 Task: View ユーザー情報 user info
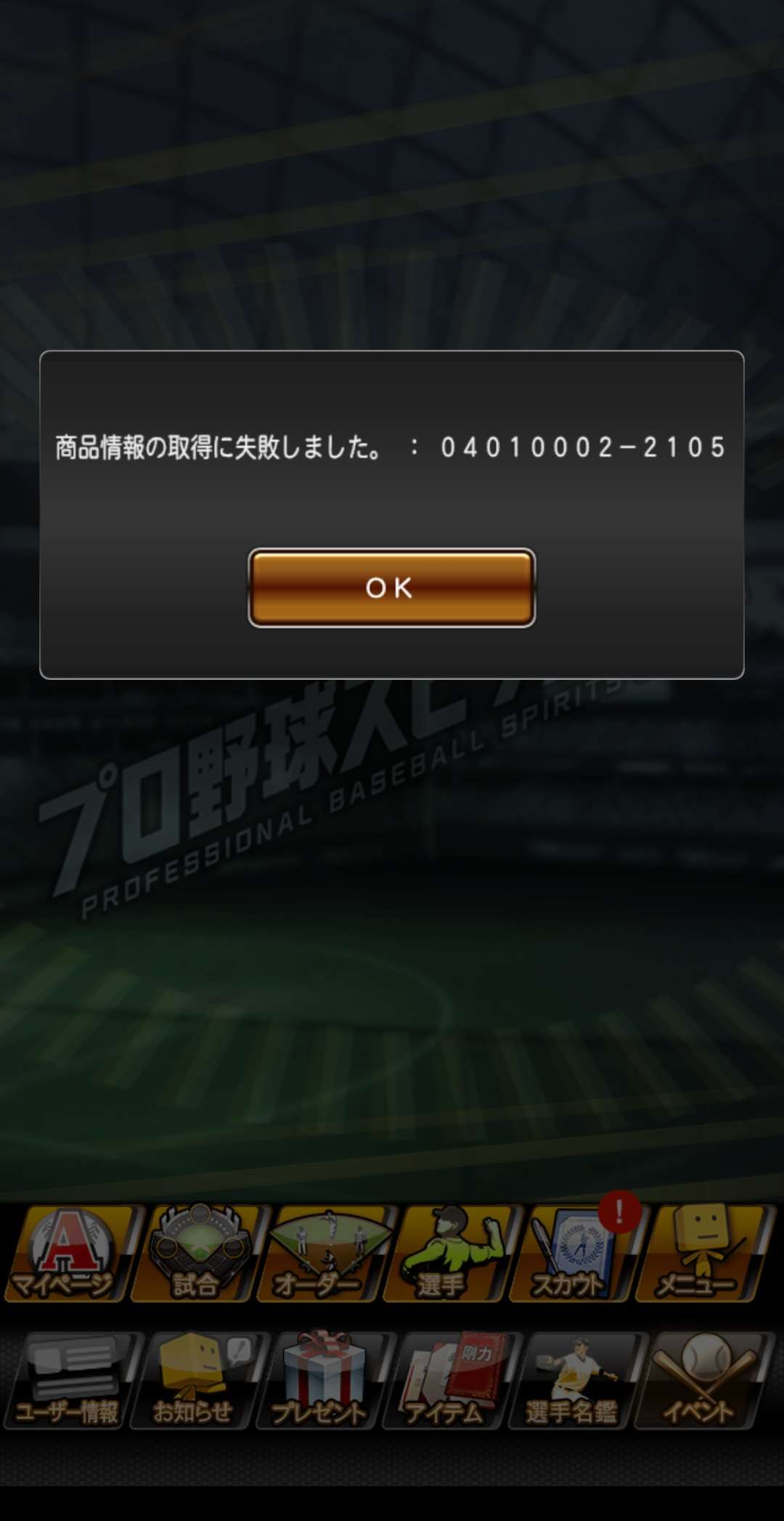point(69,1382)
